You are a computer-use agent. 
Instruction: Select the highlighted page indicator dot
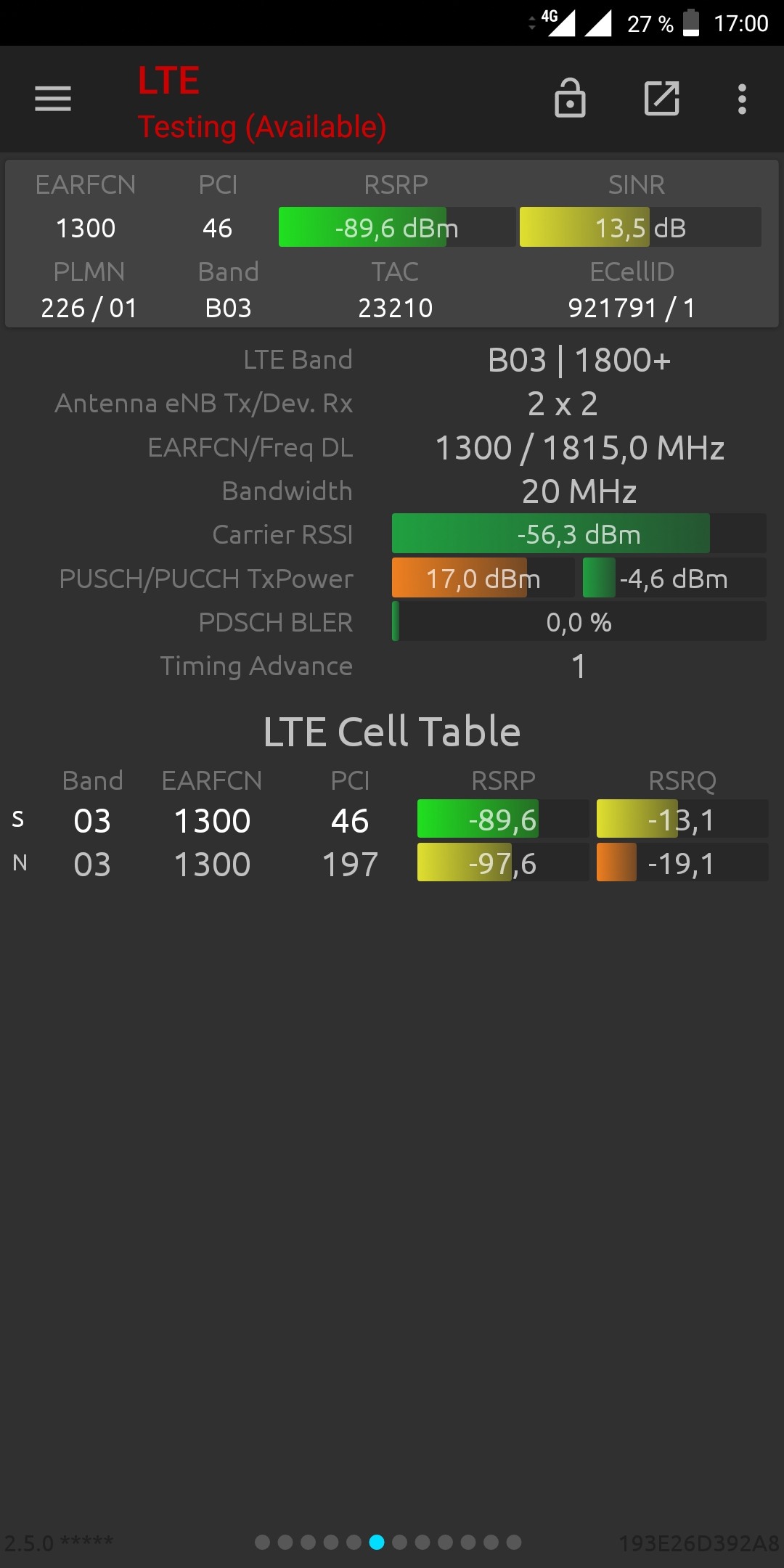coord(377,1542)
